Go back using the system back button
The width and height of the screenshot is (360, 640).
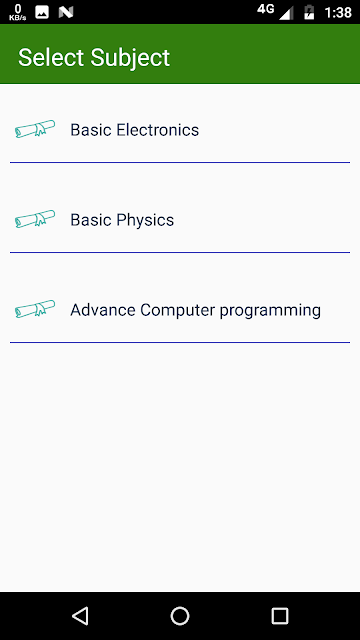80,616
